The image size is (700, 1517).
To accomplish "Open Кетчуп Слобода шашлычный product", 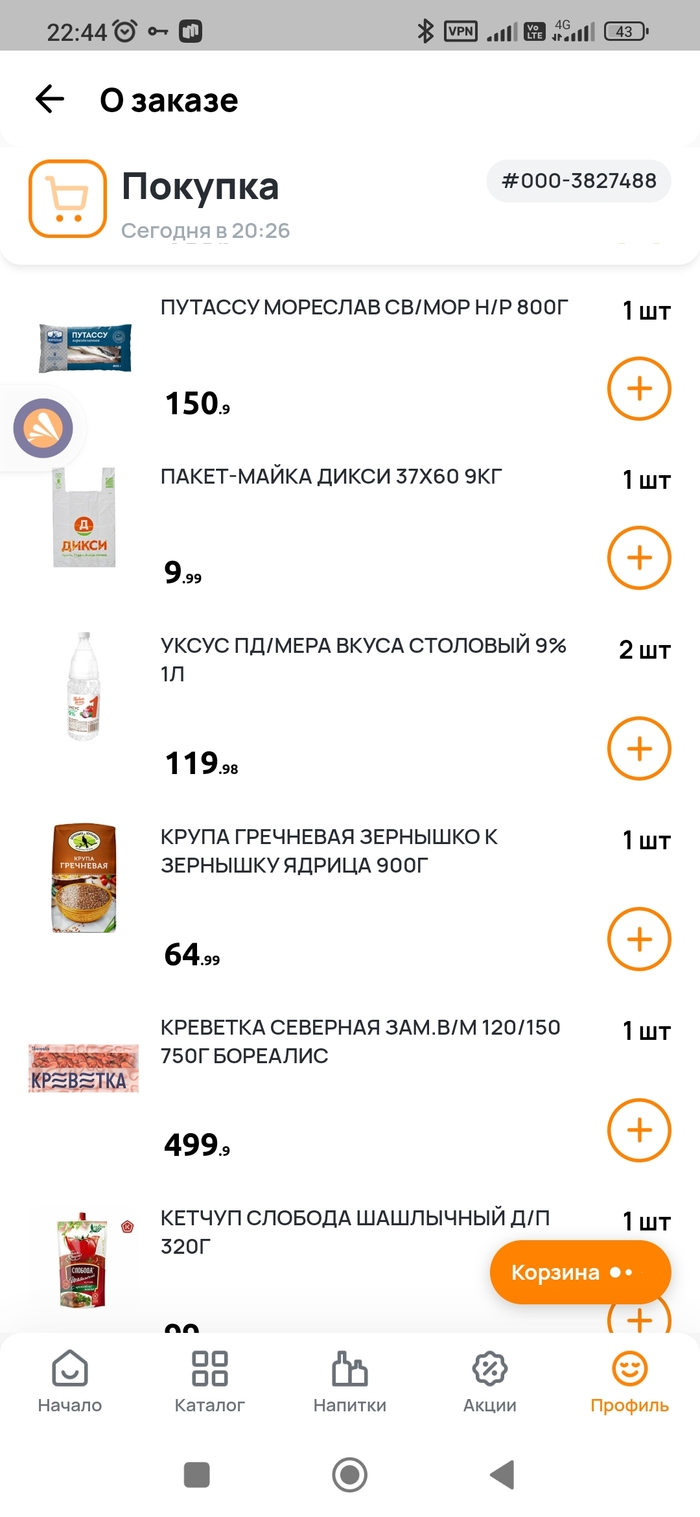I will (355, 1232).
